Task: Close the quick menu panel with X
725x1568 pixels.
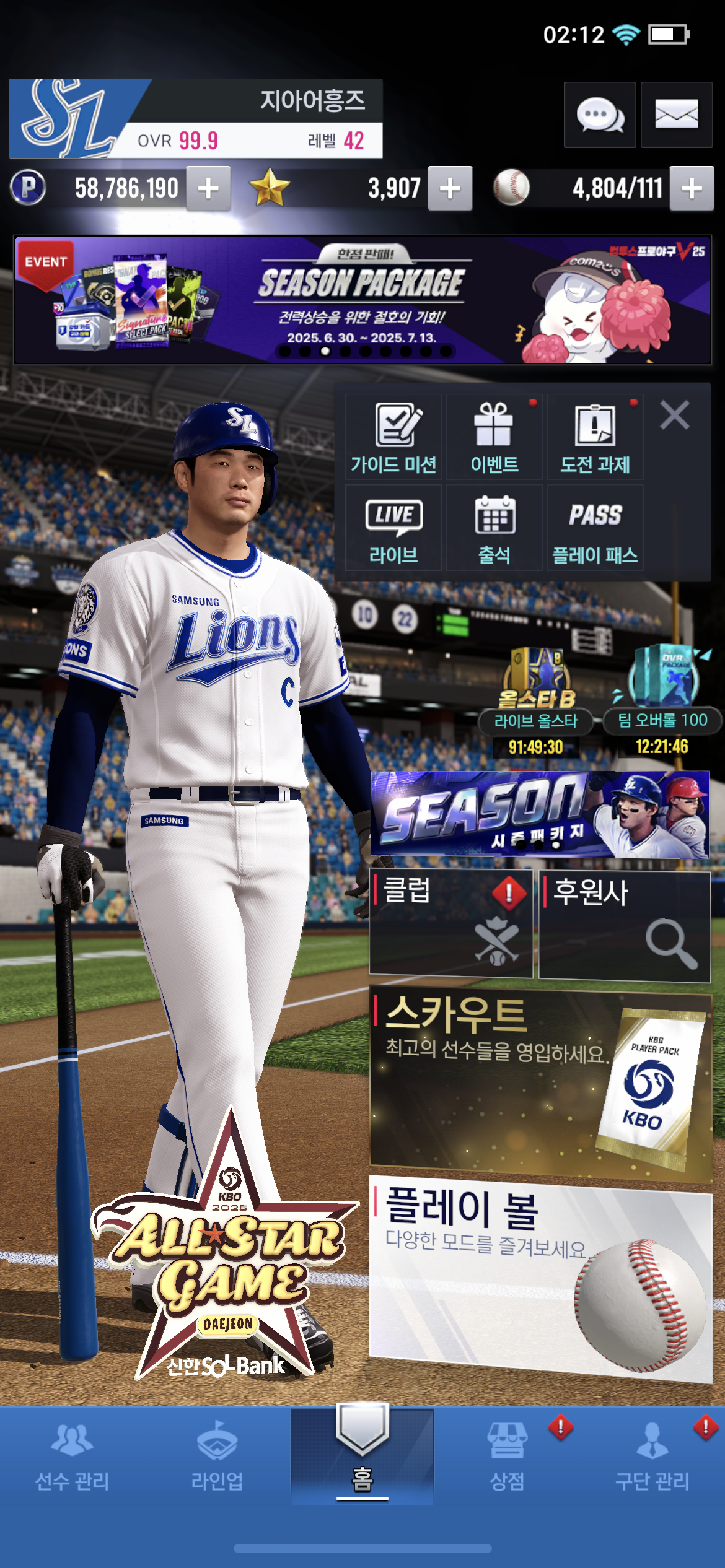Action: click(674, 415)
